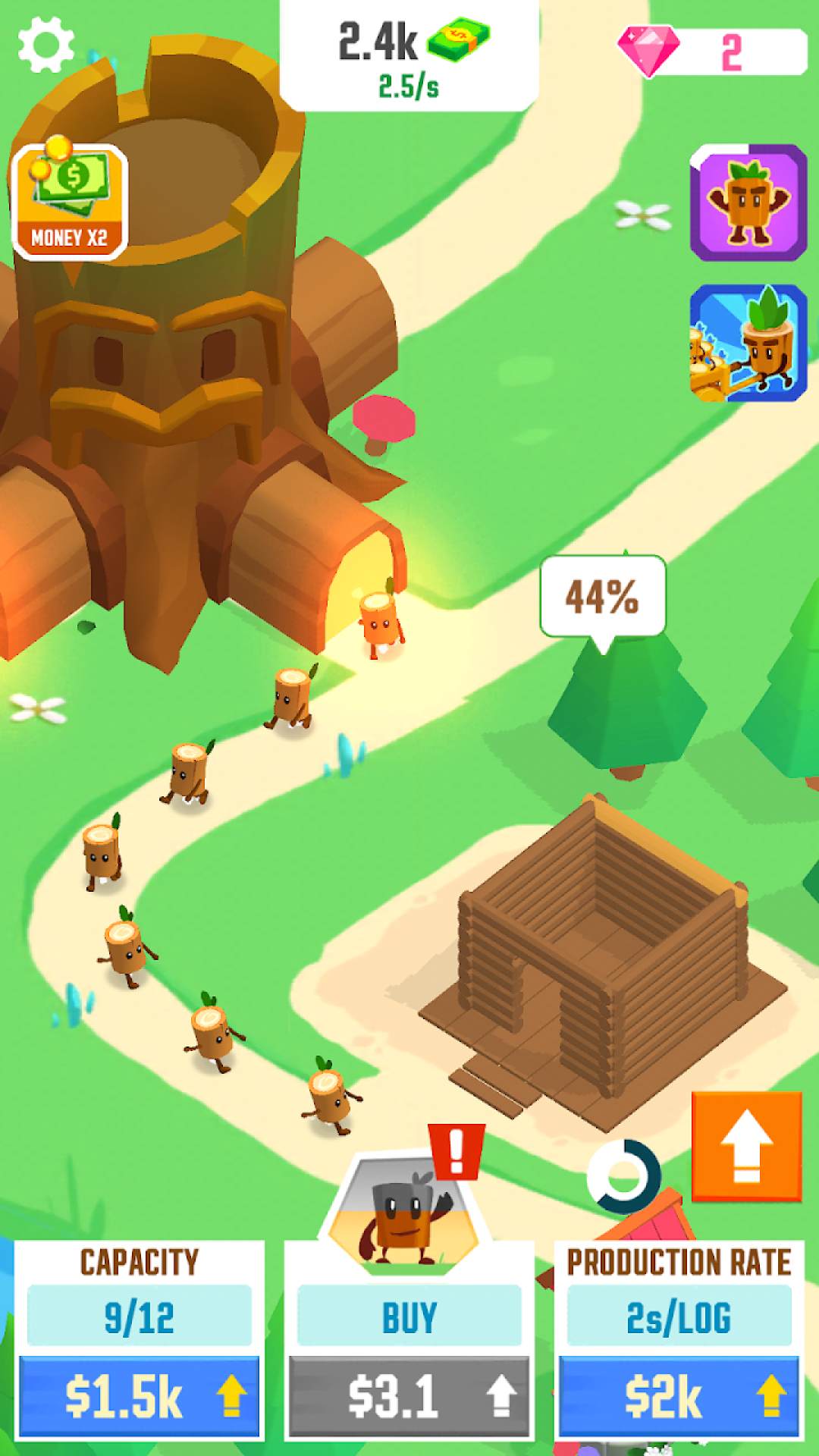Activate the Money X2 boost

pos(70,202)
